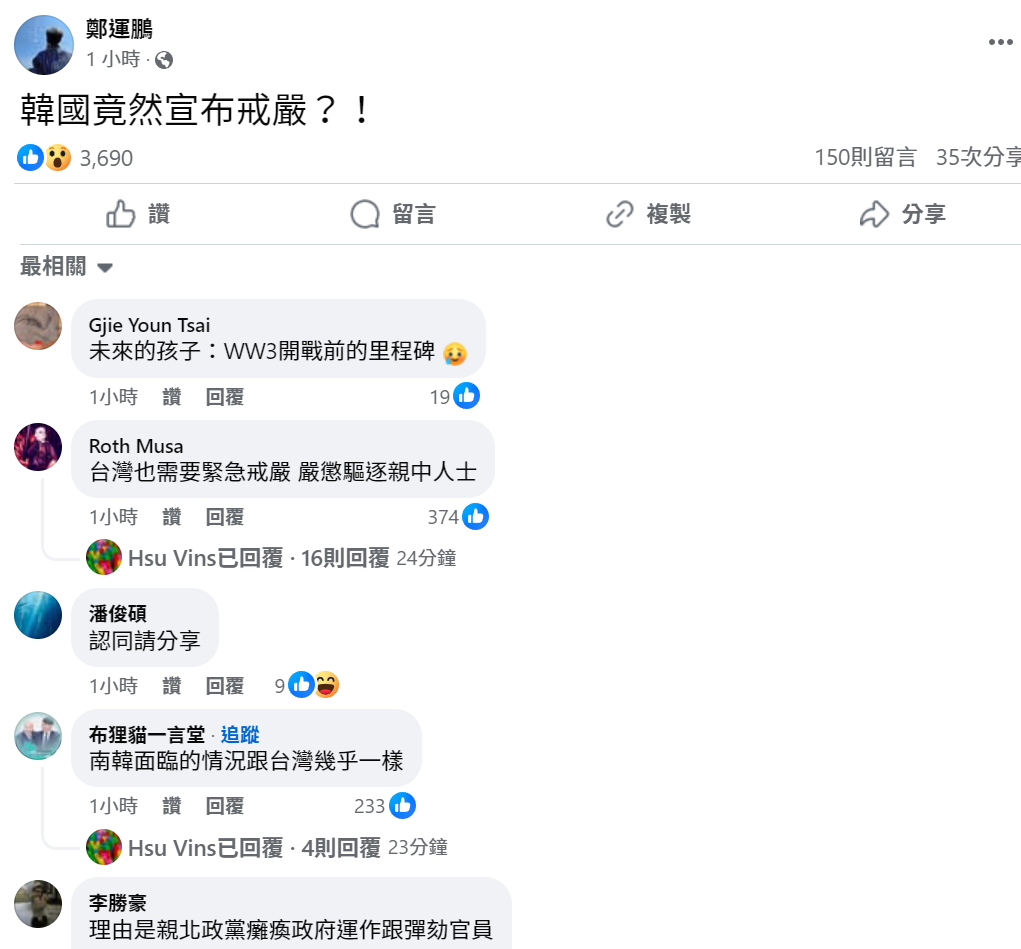Reply to Roth Musa's comment
The height and width of the screenshot is (949, 1021).
tap(224, 517)
